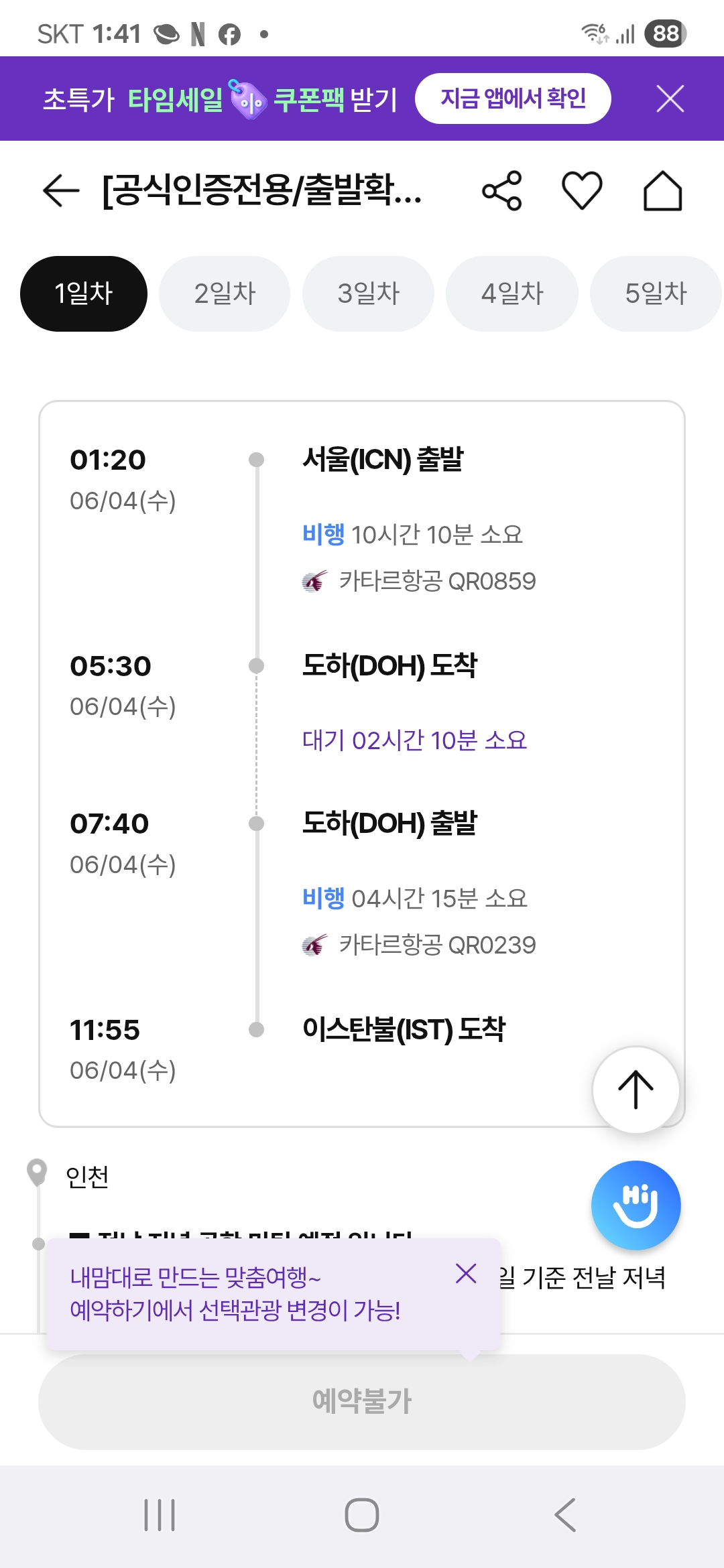Add package to wishlist with heart icon
This screenshot has width=724, height=1568.
(582, 191)
